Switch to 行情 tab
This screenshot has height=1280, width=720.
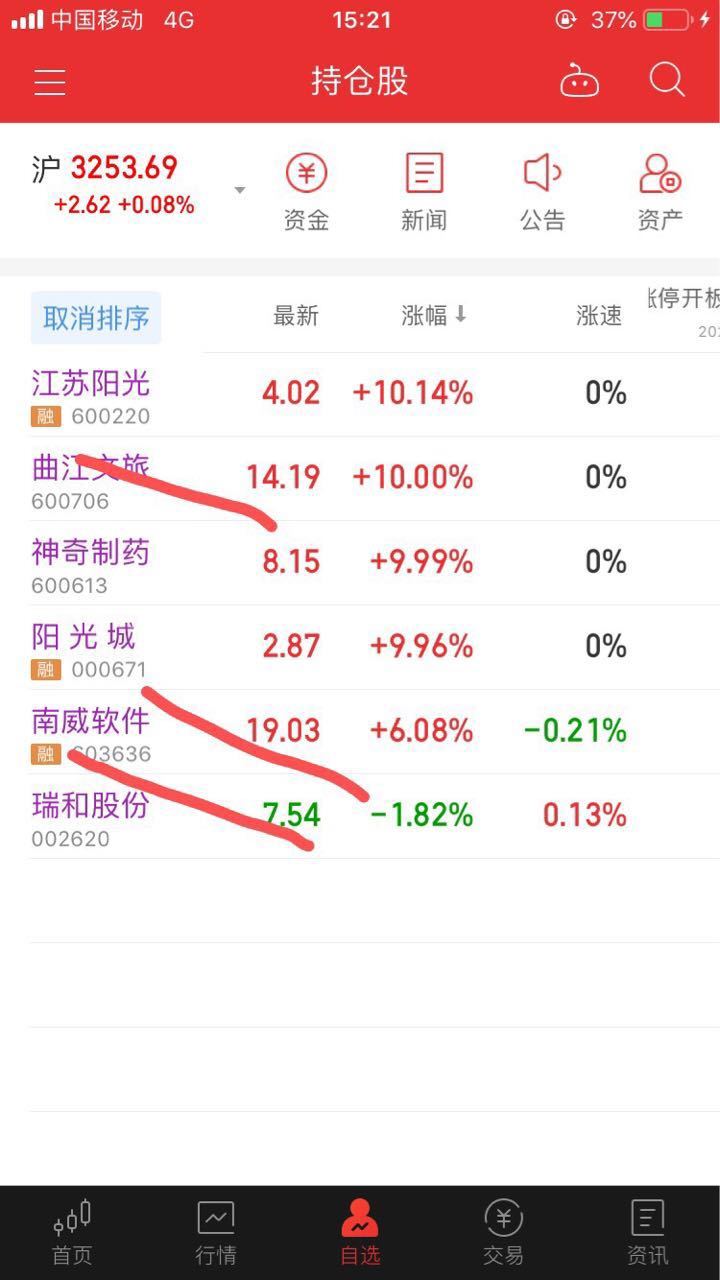[x=216, y=1233]
